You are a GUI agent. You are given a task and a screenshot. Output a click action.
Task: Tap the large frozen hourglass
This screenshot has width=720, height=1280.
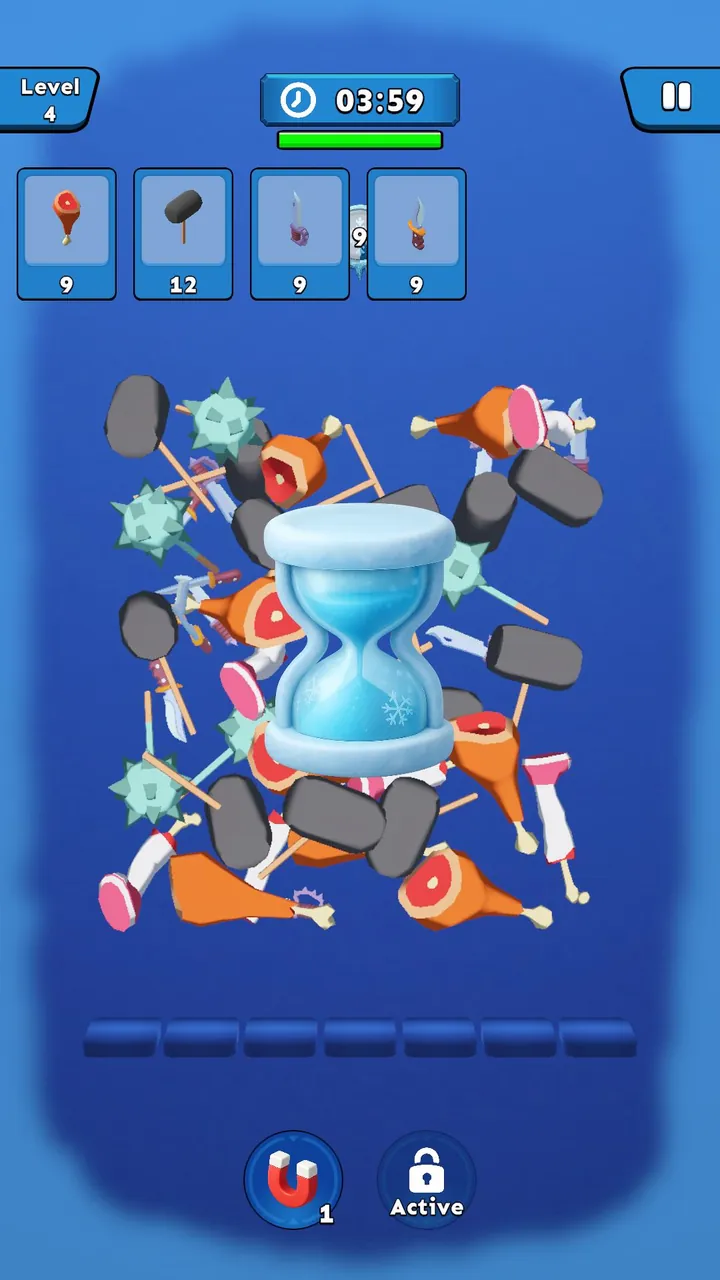[x=359, y=640]
